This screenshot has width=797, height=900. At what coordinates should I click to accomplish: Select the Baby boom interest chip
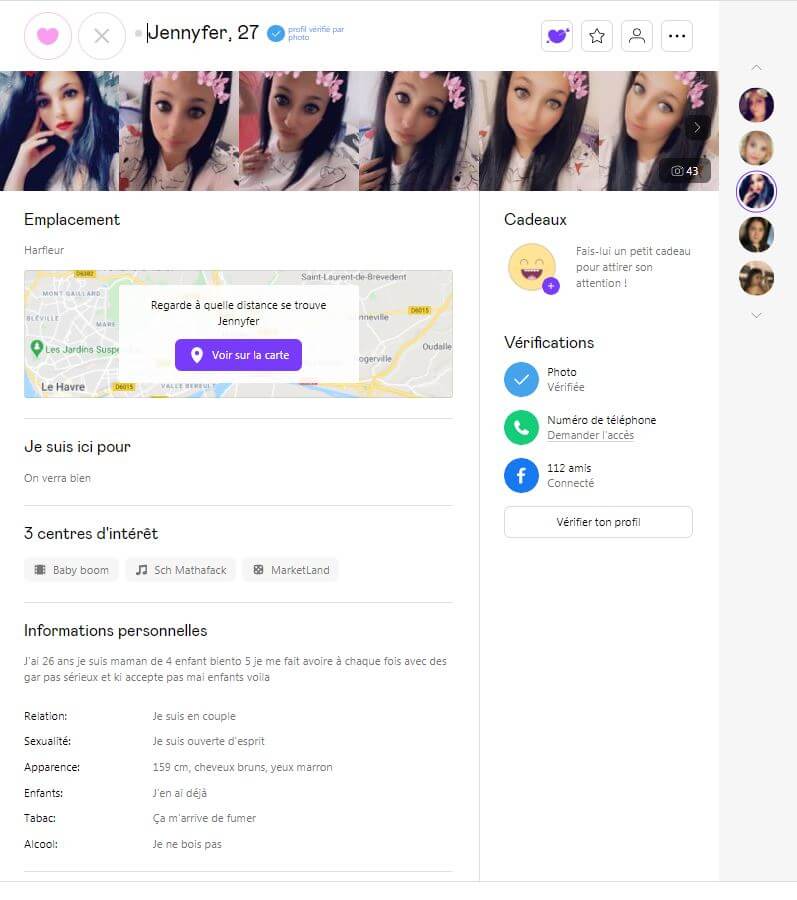pyautogui.click(x=71, y=570)
